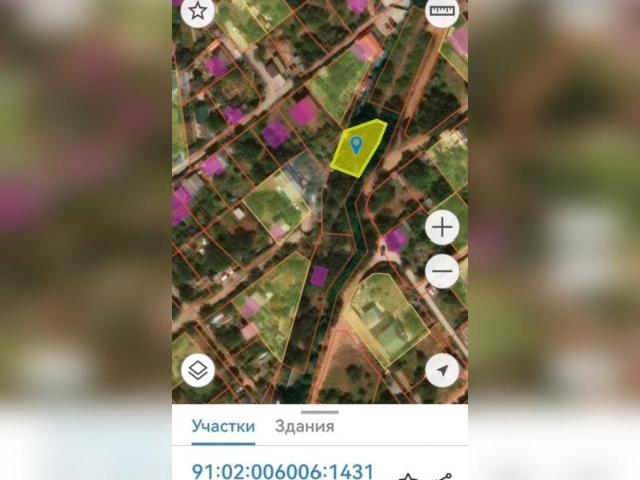Switch to the Участки tab

tap(223, 426)
